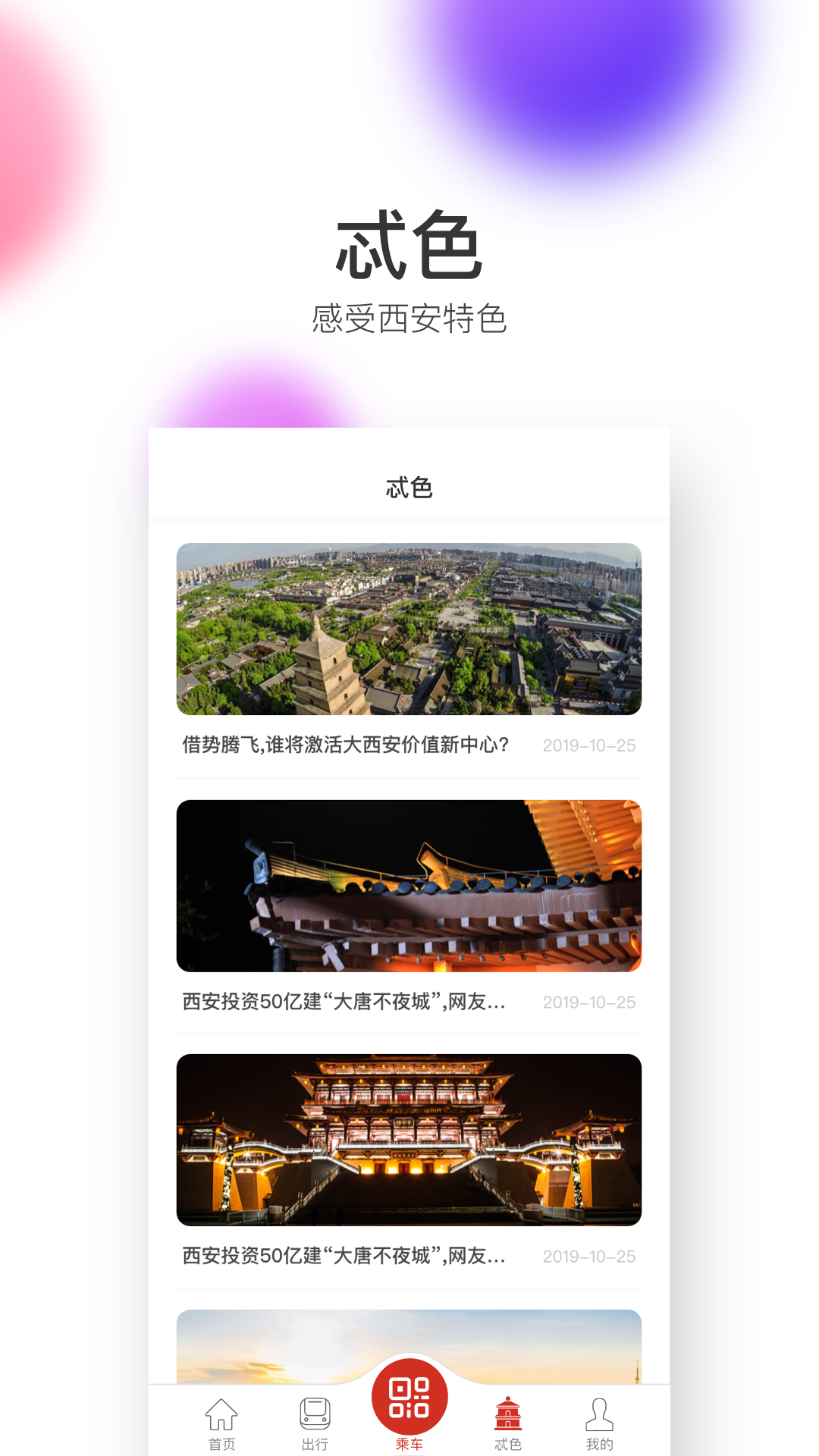The image size is (819, 1456).
Task: Tap the aerial pagoda city thumbnail
Action: coord(409,628)
